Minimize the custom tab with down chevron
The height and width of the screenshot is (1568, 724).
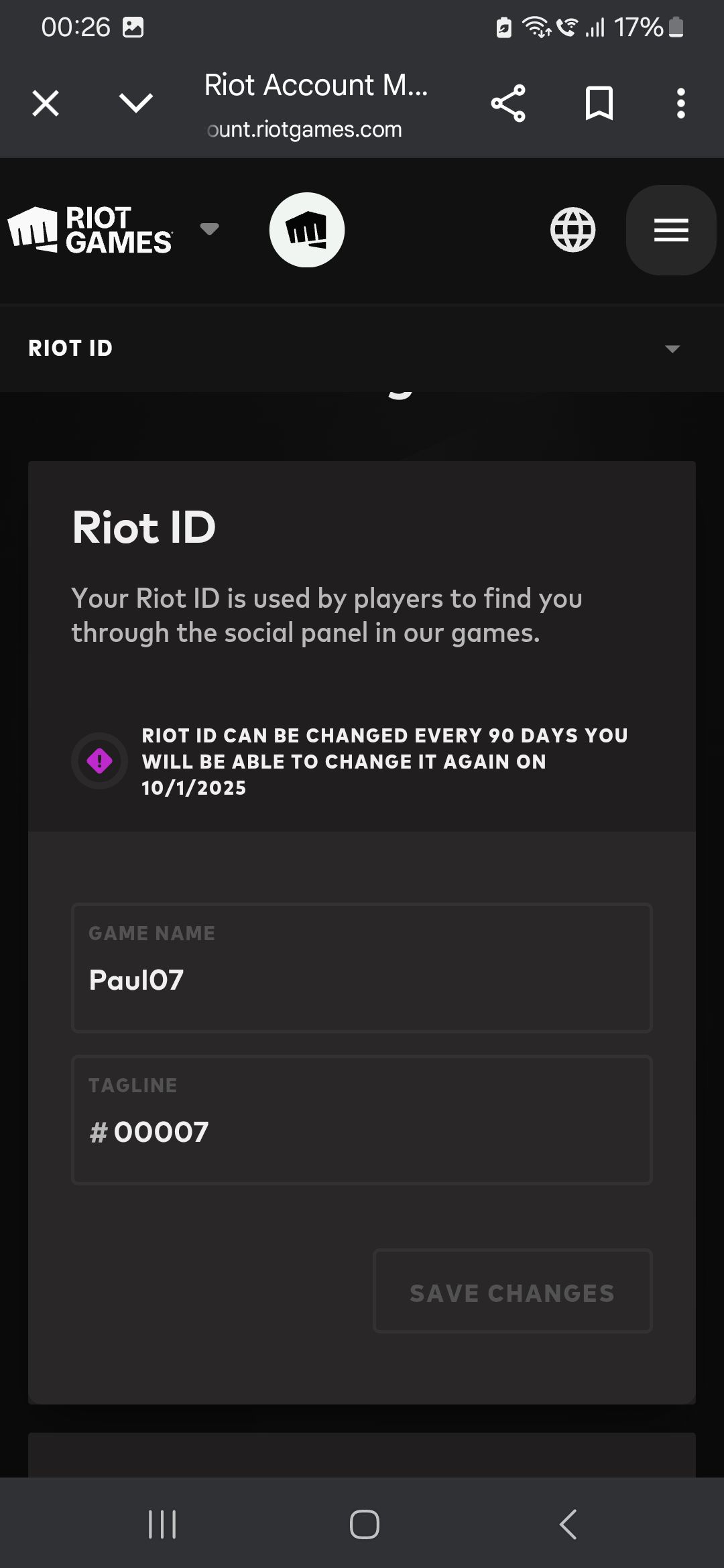136,103
